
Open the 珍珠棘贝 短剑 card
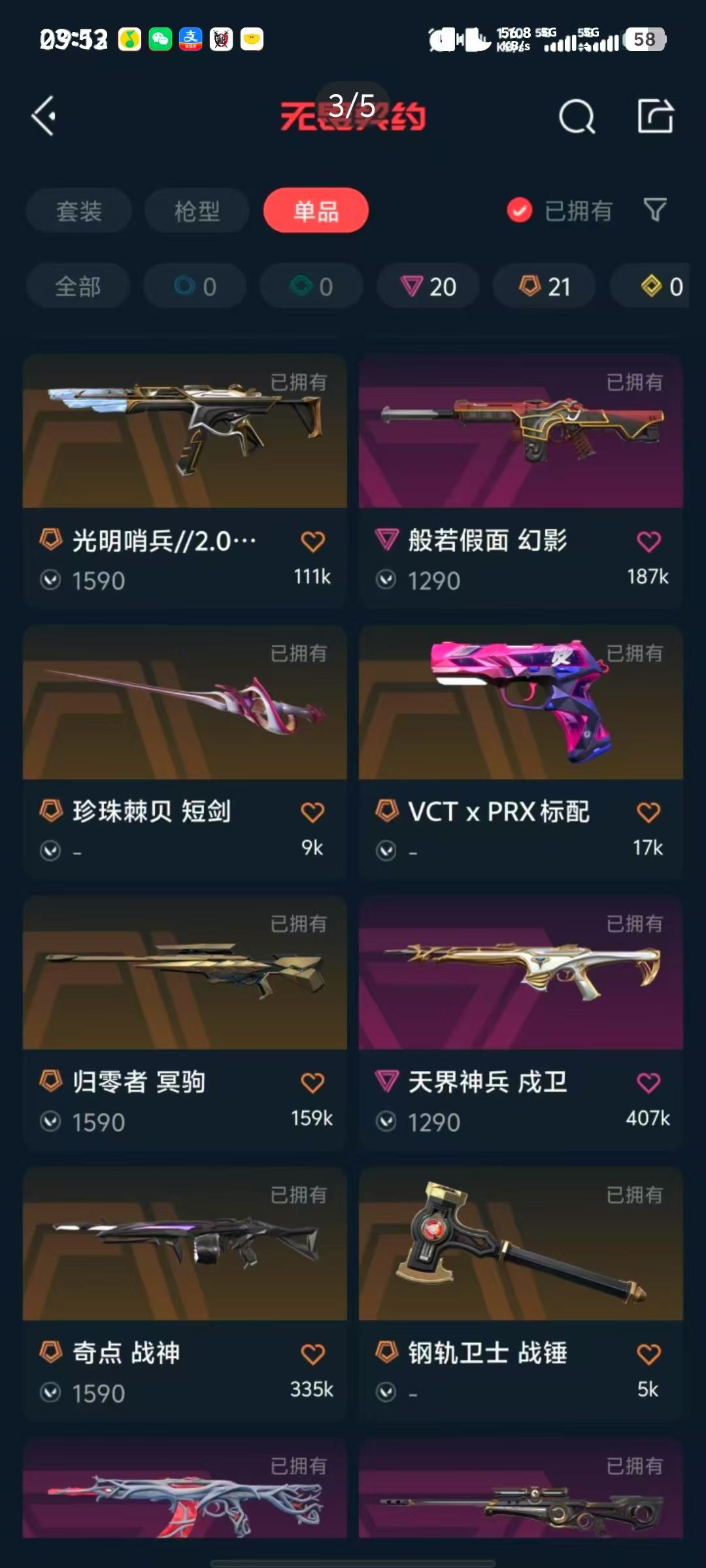pyautogui.click(x=185, y=752)
